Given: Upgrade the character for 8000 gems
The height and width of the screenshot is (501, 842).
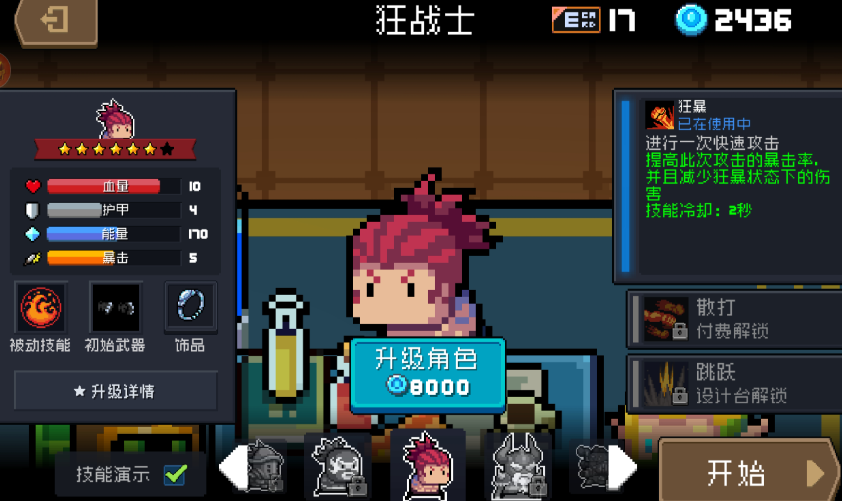Looking at the screenshot, I should [x=427, y=373].
